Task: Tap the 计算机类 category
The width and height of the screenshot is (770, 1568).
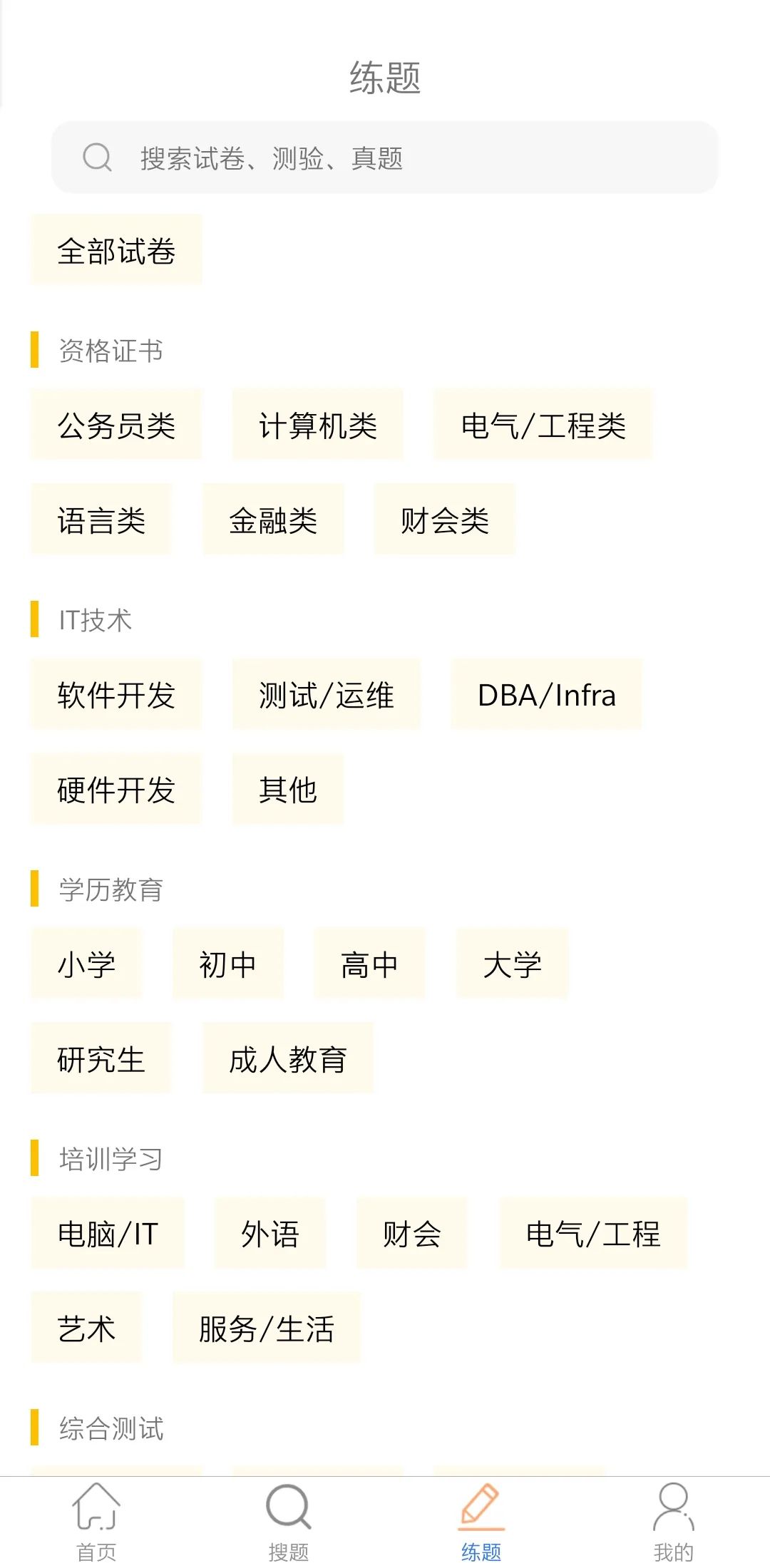Action: click(317, 425)
